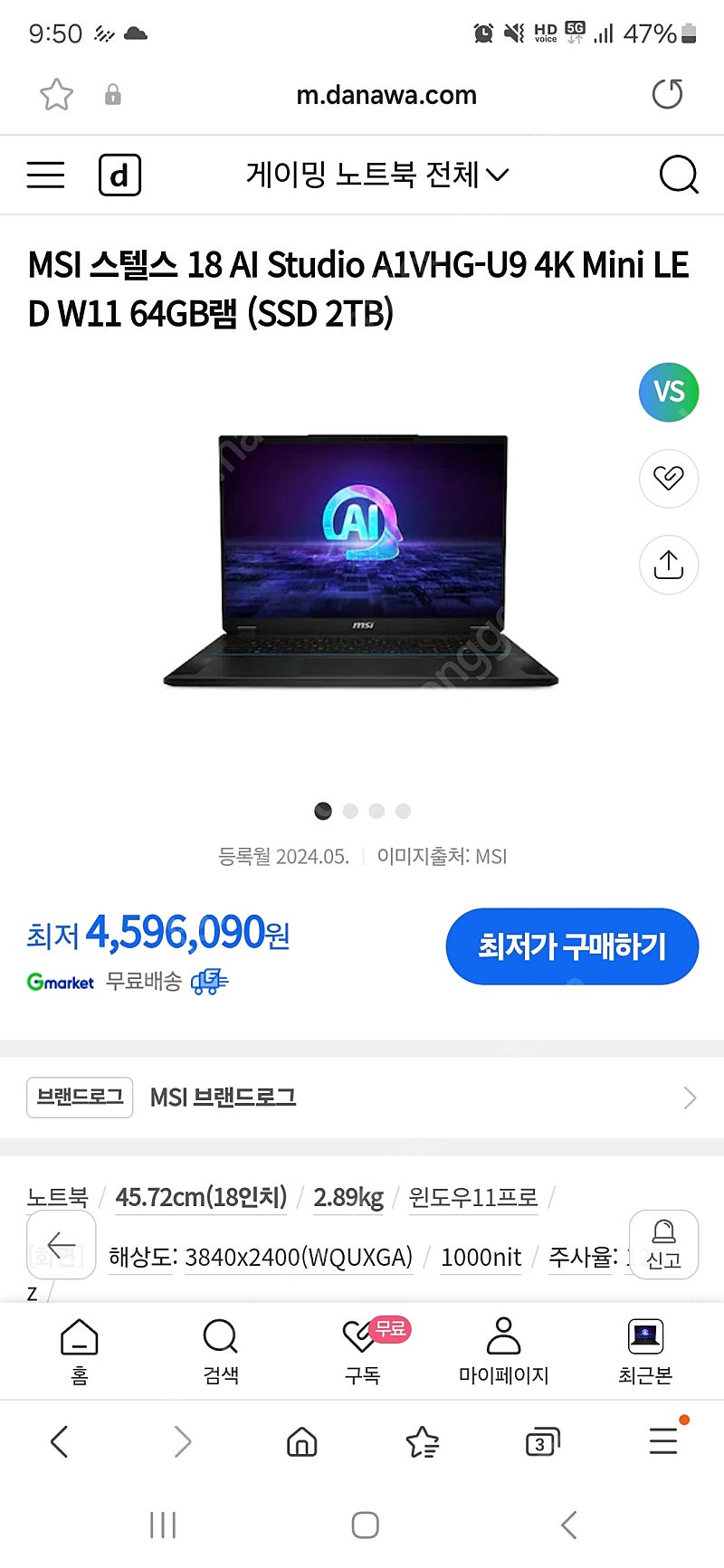This screenshot has width=724, height=1568.
Task: Bookmark the page with star icon
Action: tap(56, 94)
